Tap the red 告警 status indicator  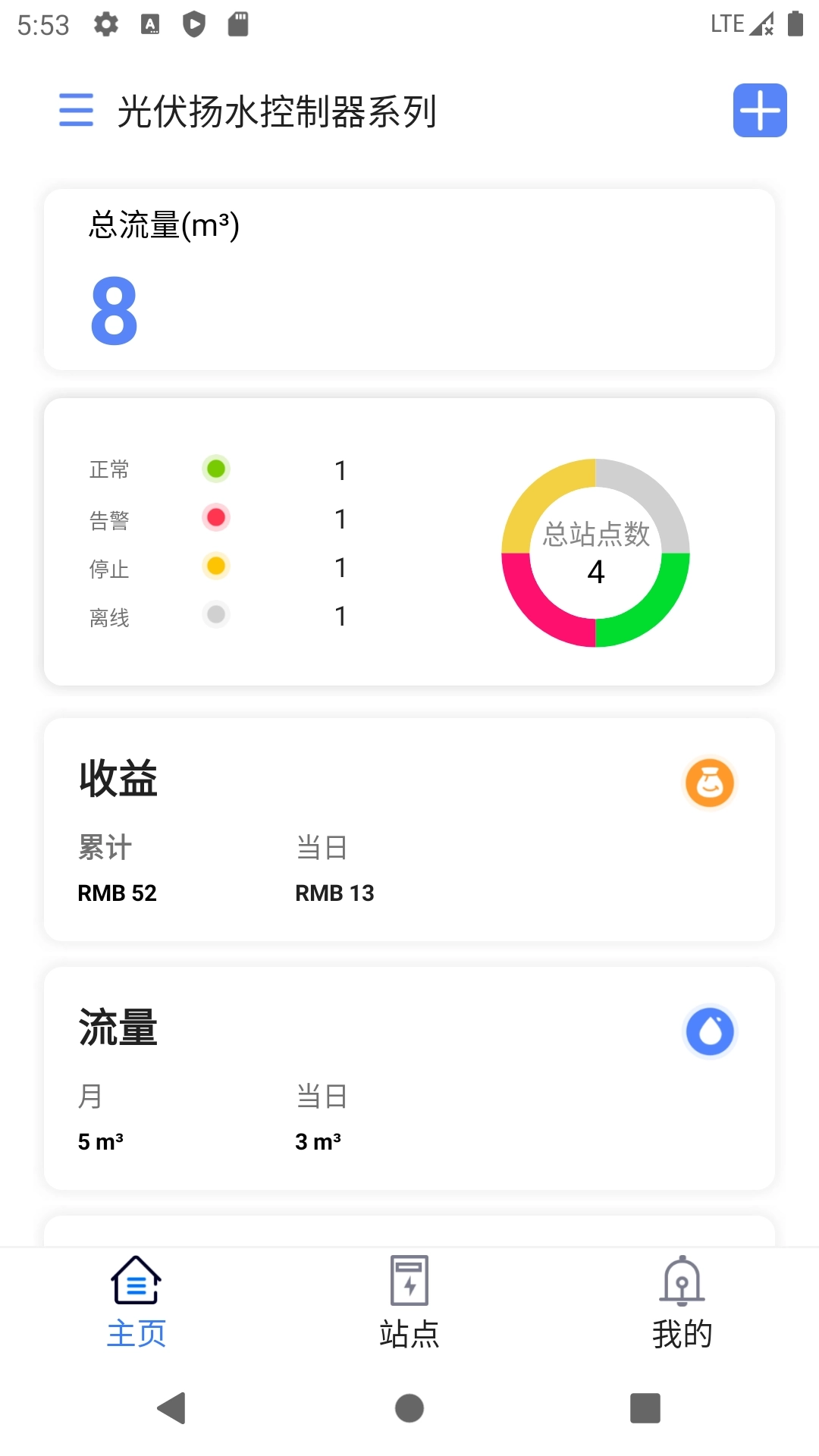(x=215, y=518)
